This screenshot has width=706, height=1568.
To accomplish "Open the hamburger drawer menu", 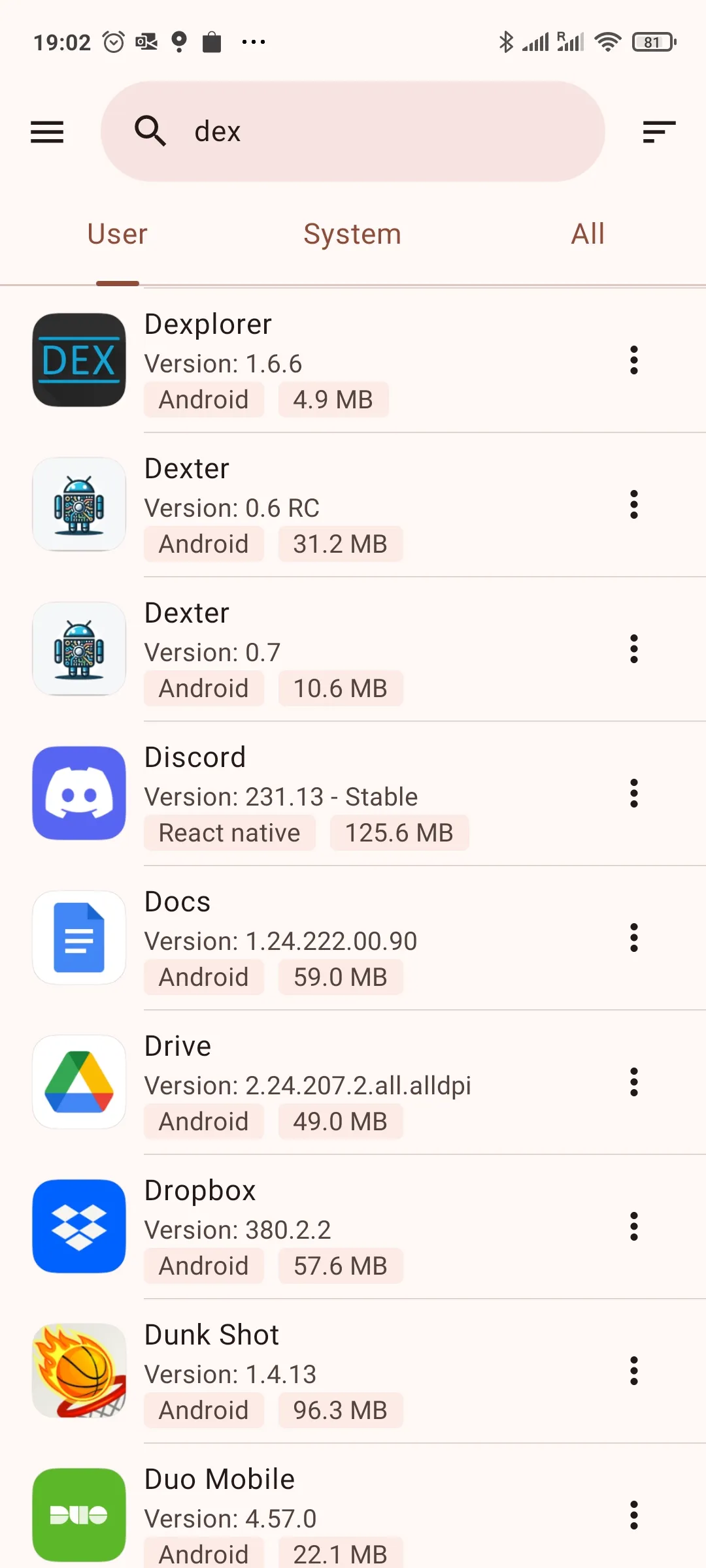I will coord(47,132).
